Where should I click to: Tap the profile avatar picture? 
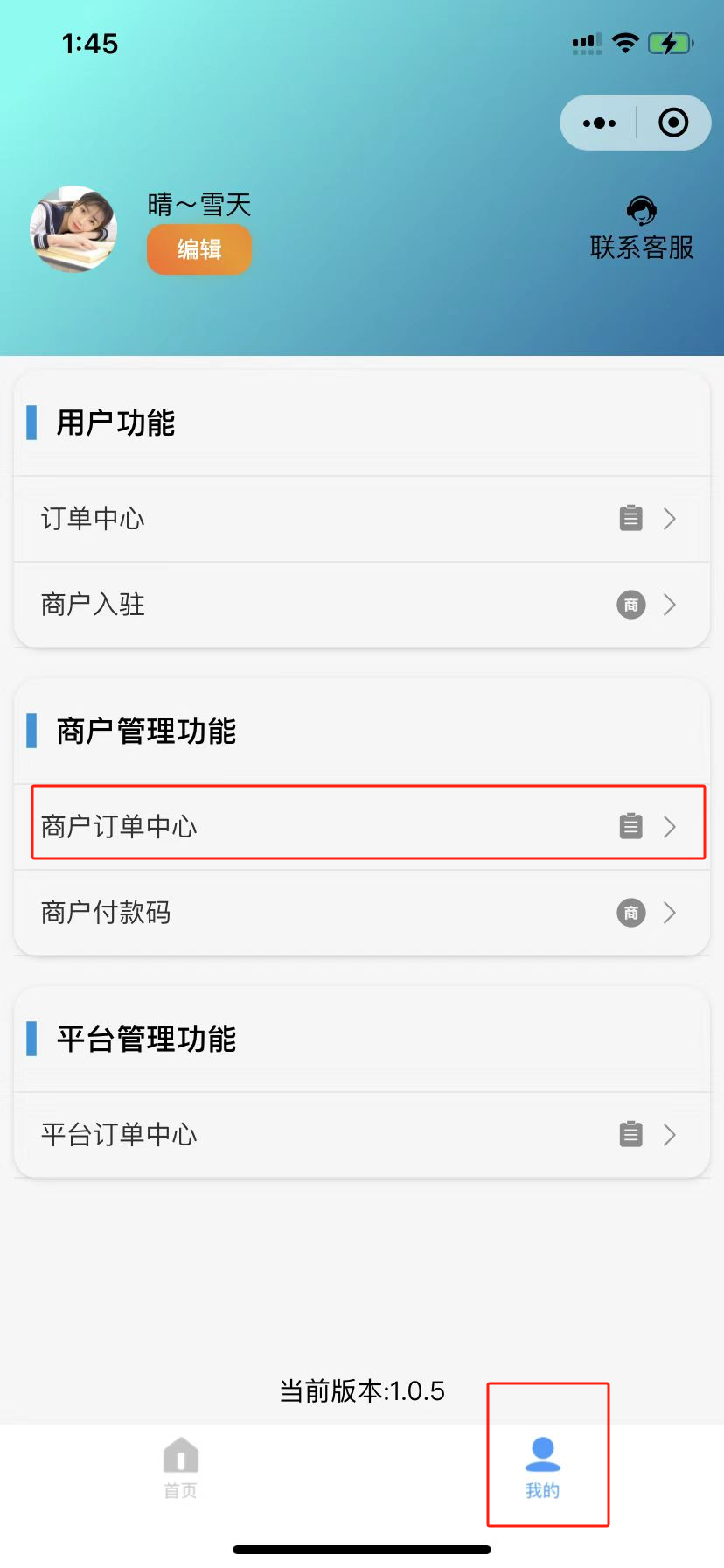(73, 228)
